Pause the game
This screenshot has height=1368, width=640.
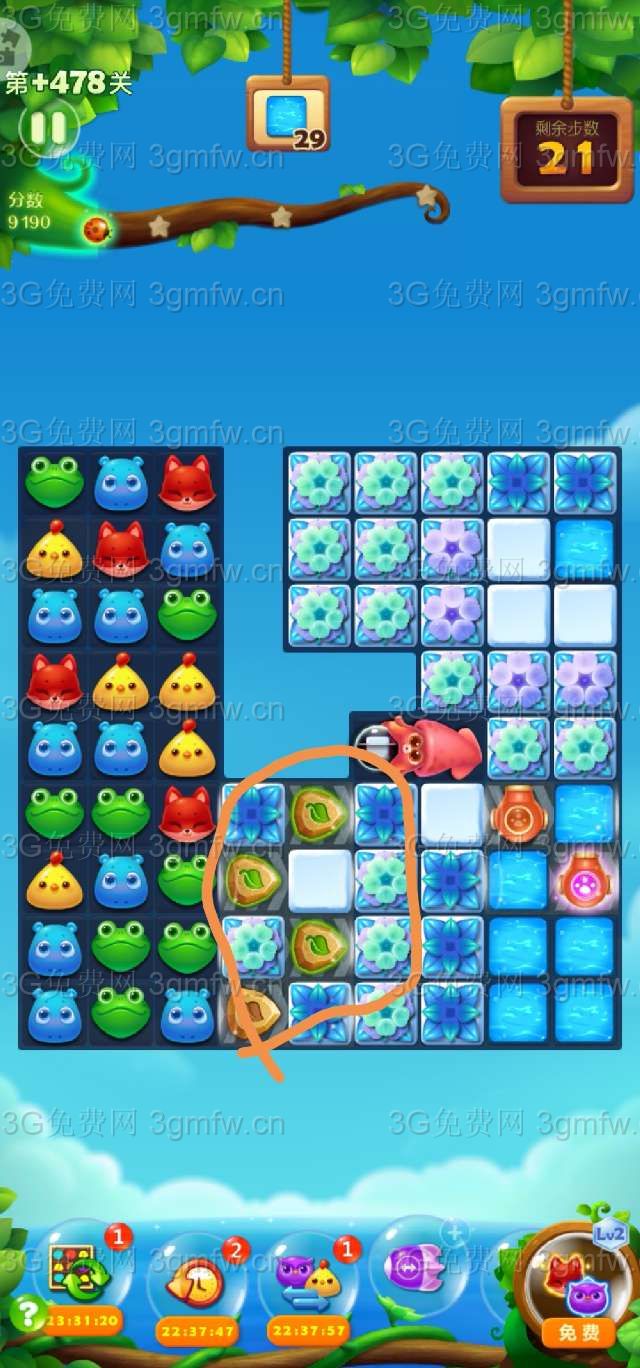pos(47,128)
